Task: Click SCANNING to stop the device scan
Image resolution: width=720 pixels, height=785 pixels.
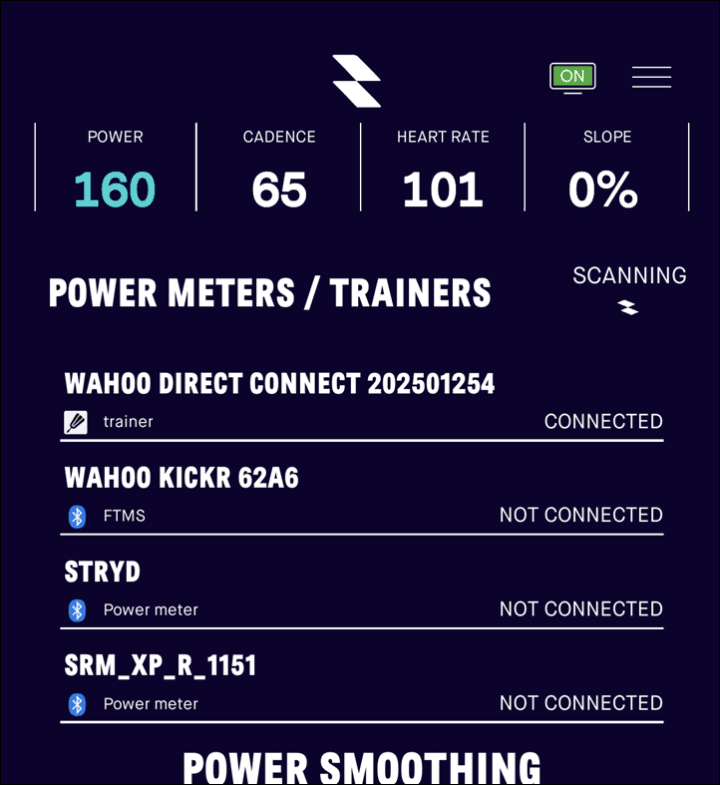Action: coord(630,275)
